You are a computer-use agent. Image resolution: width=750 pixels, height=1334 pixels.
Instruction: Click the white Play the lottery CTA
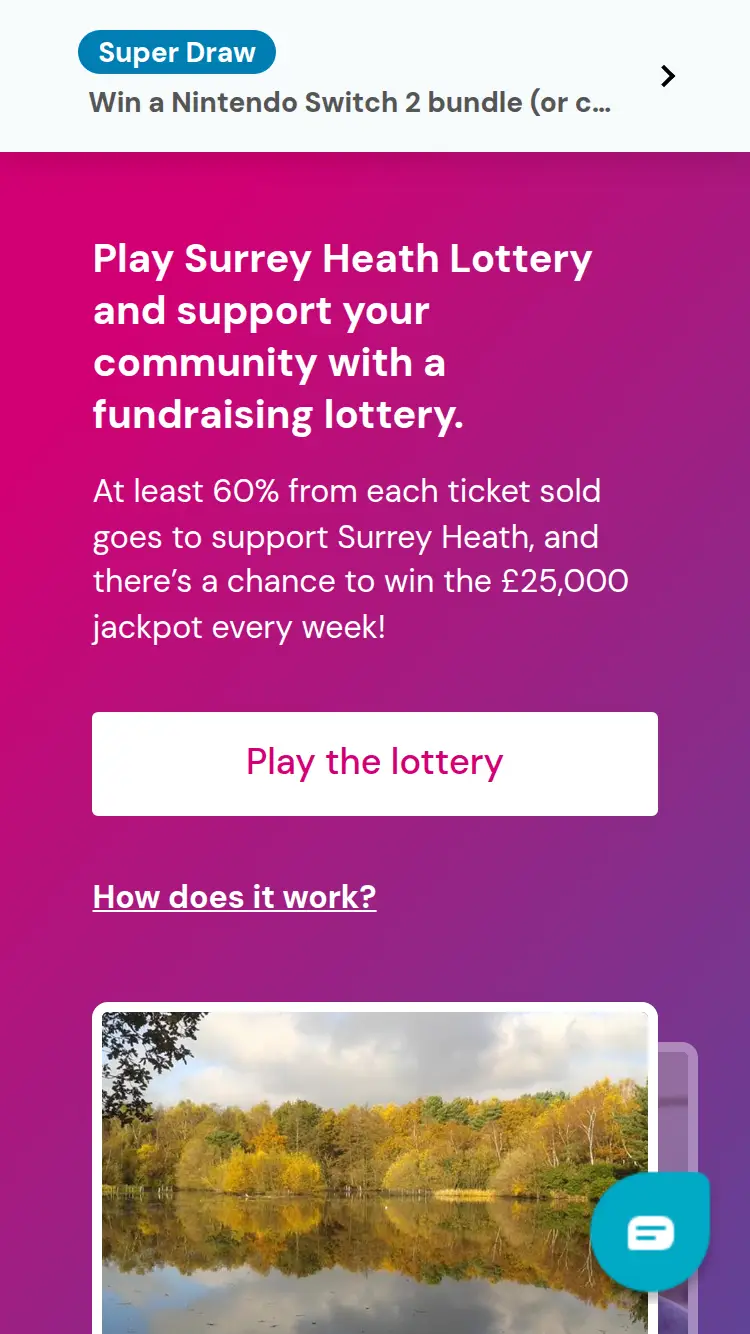click(375, 763)
